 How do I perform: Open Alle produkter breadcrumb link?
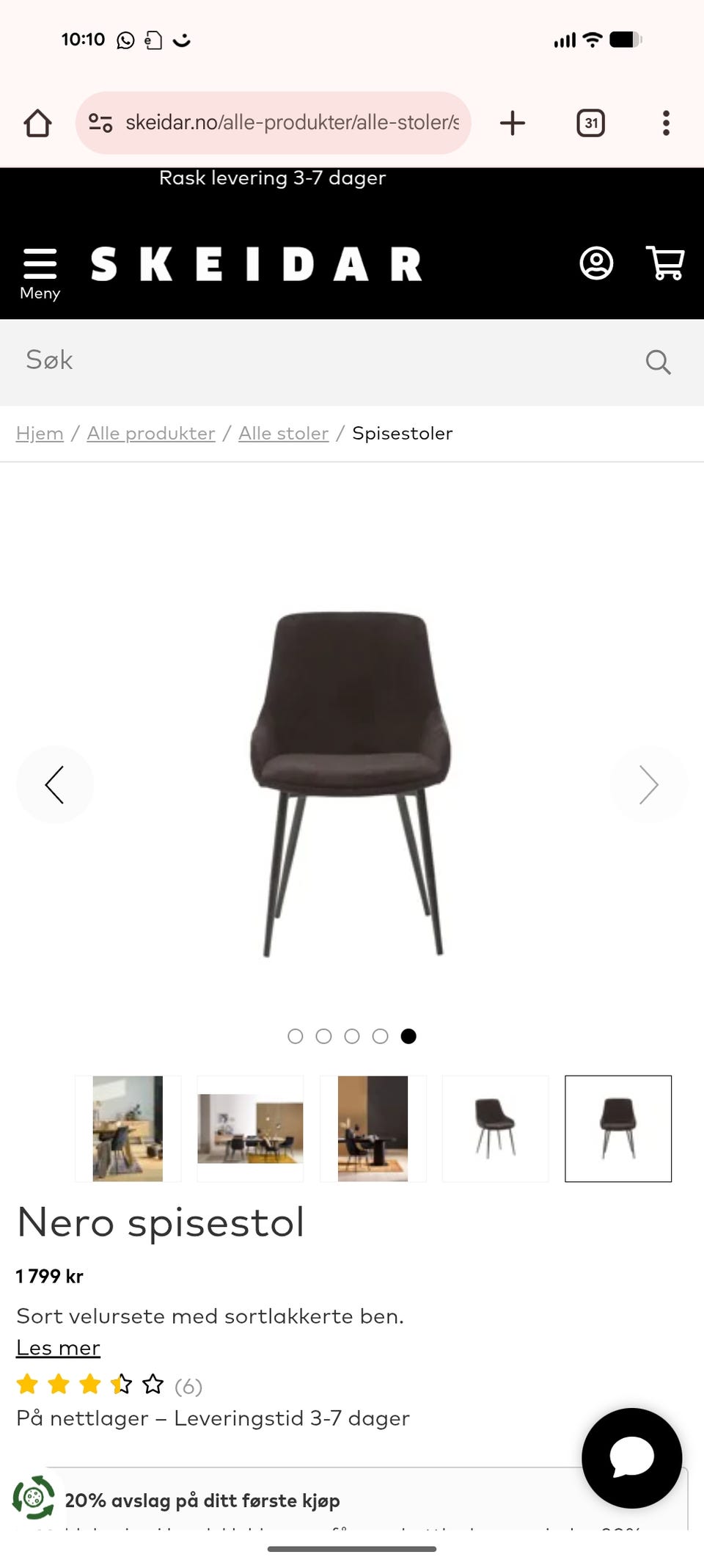[151, 434]
